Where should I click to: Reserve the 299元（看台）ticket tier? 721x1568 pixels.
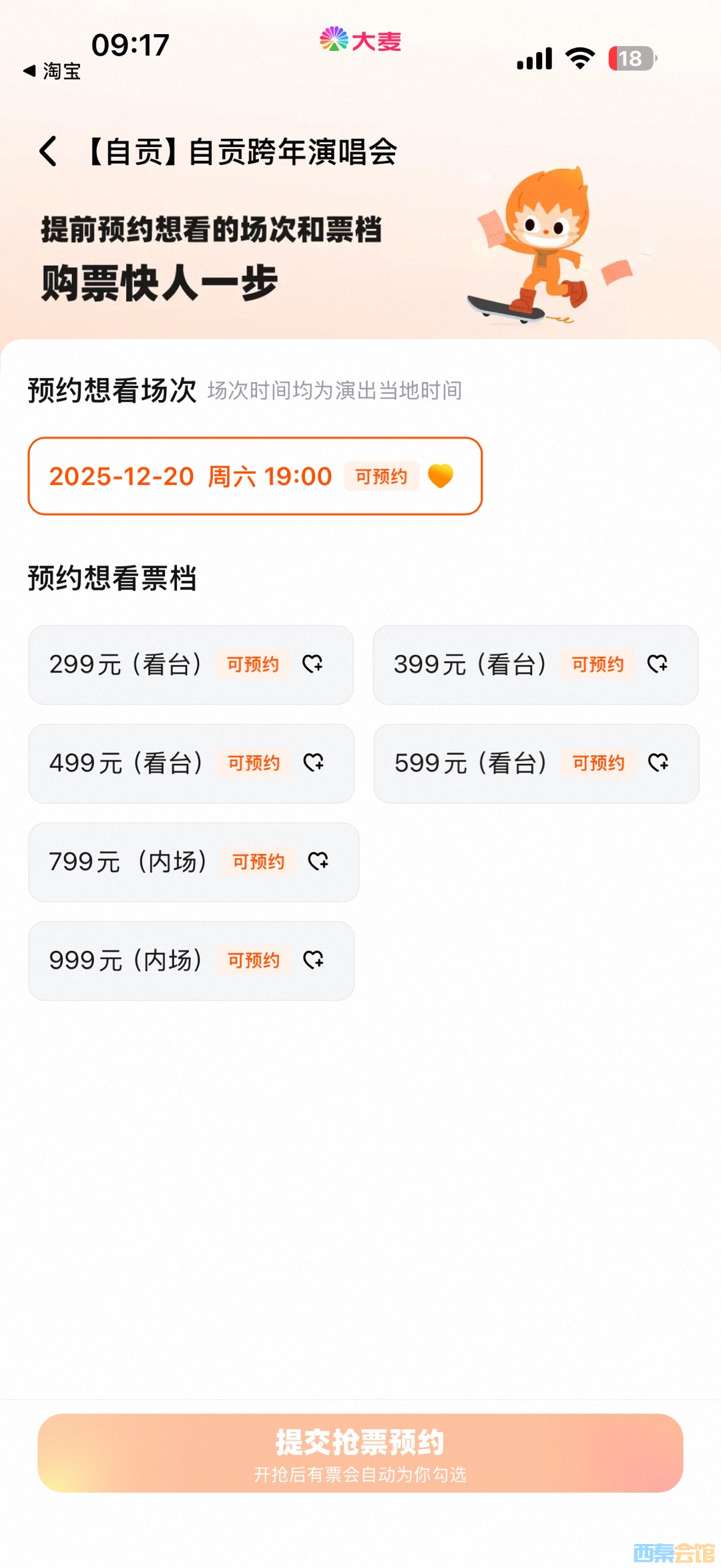(190, 664)
